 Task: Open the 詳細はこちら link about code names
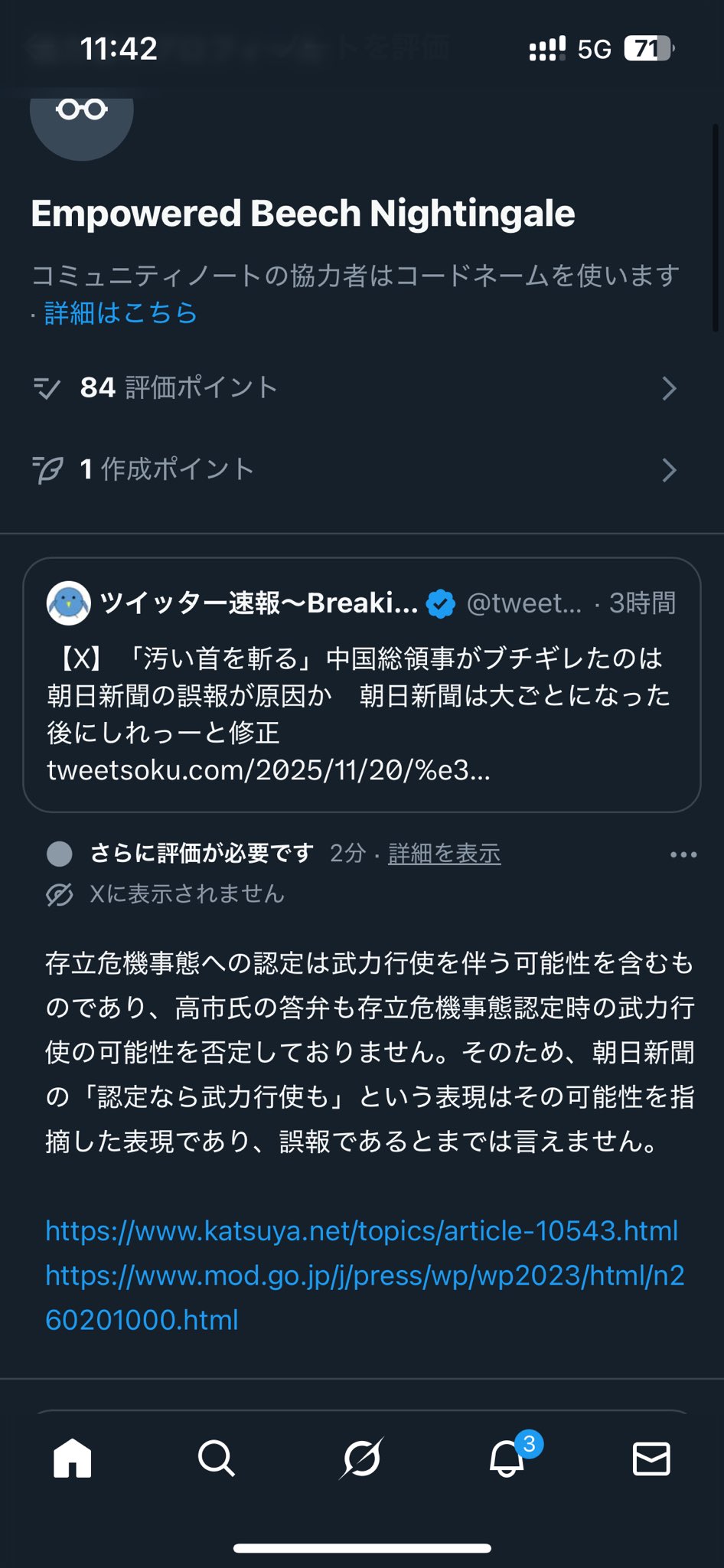121,312
